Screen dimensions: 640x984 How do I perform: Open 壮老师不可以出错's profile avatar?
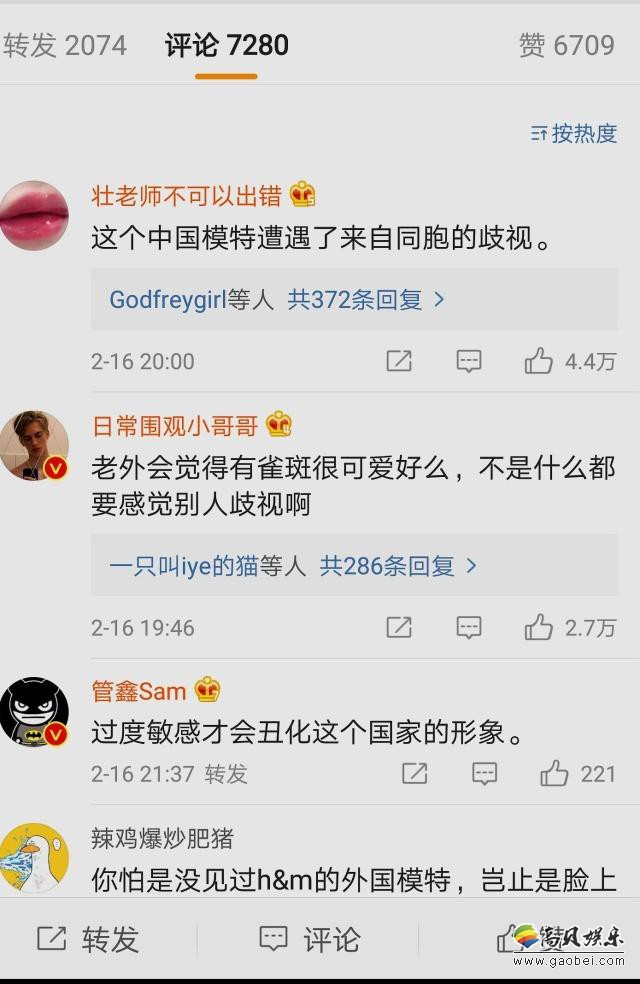point(34,215)
